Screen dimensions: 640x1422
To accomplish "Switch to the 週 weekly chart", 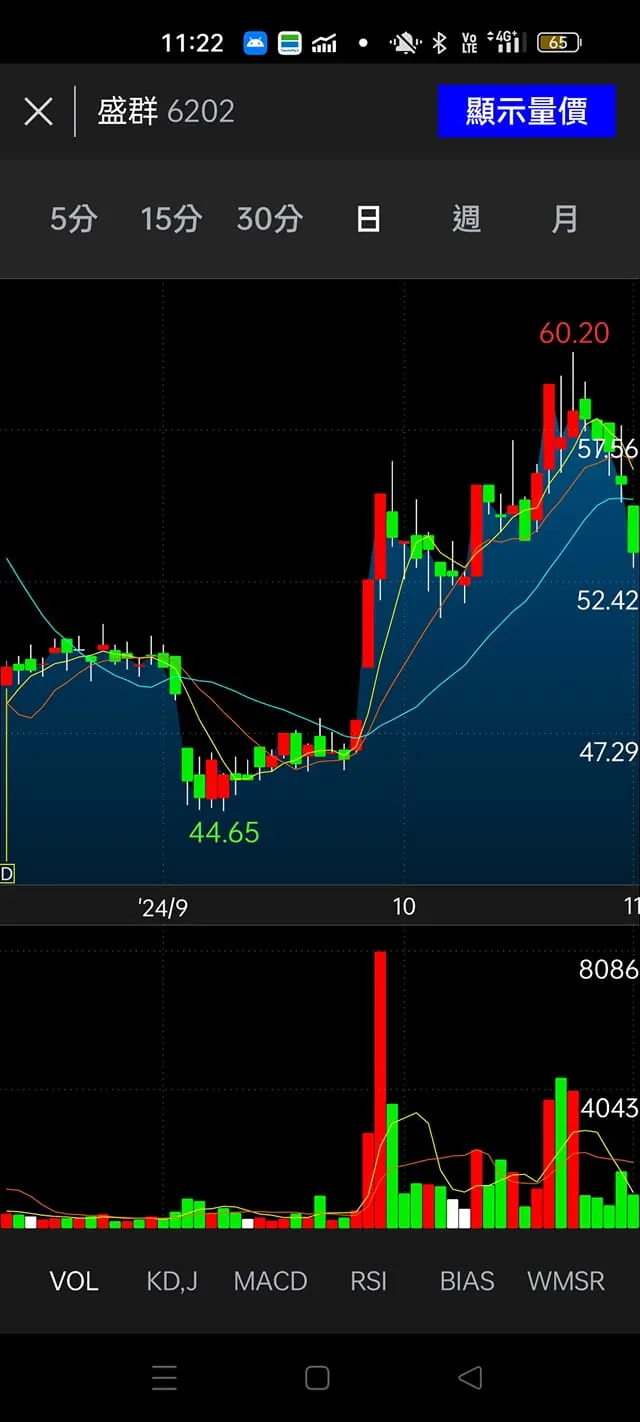I will pyautogui.click(x=466, y=219).
